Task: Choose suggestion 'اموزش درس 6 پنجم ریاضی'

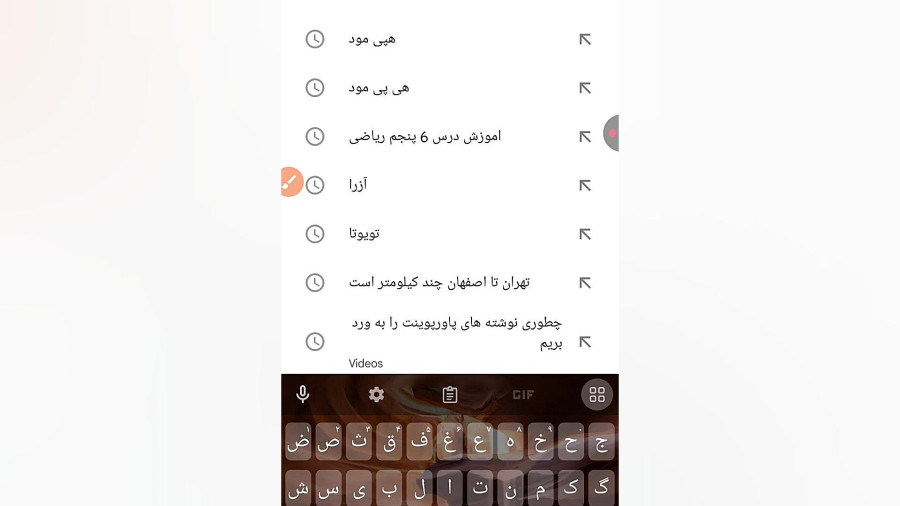Action: tap(425, 136)
